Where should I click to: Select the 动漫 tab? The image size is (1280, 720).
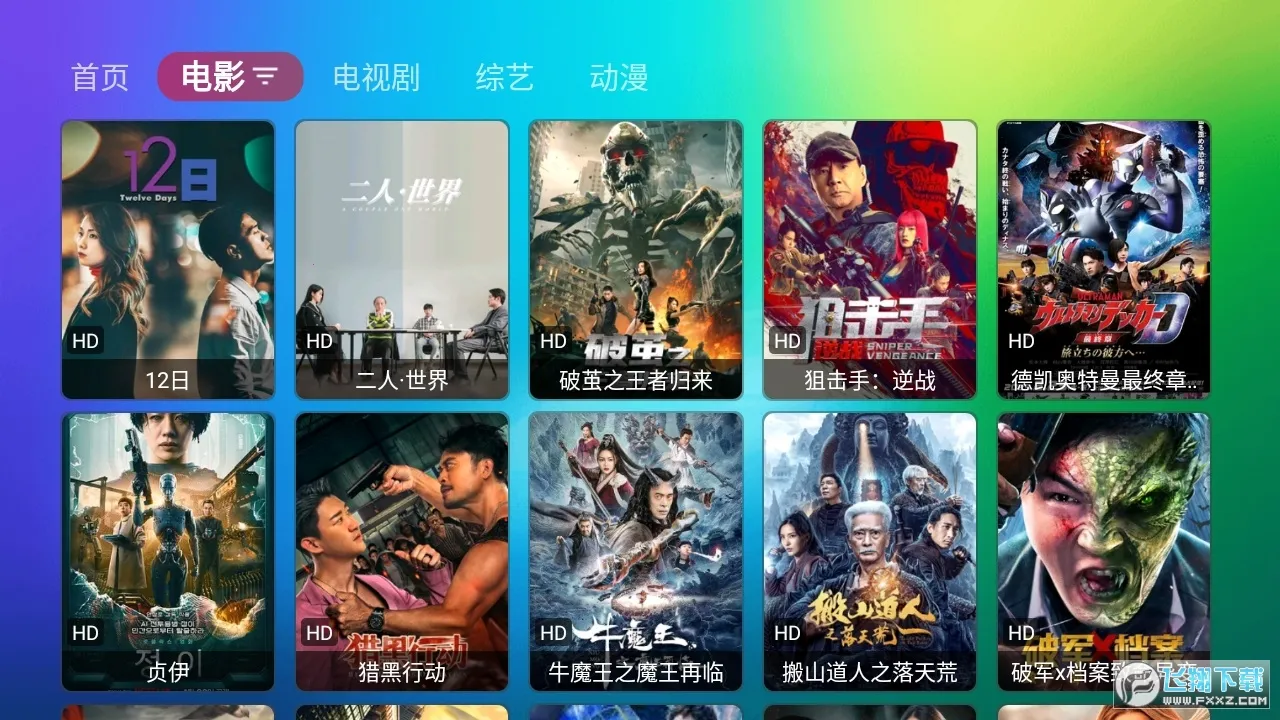619,77
